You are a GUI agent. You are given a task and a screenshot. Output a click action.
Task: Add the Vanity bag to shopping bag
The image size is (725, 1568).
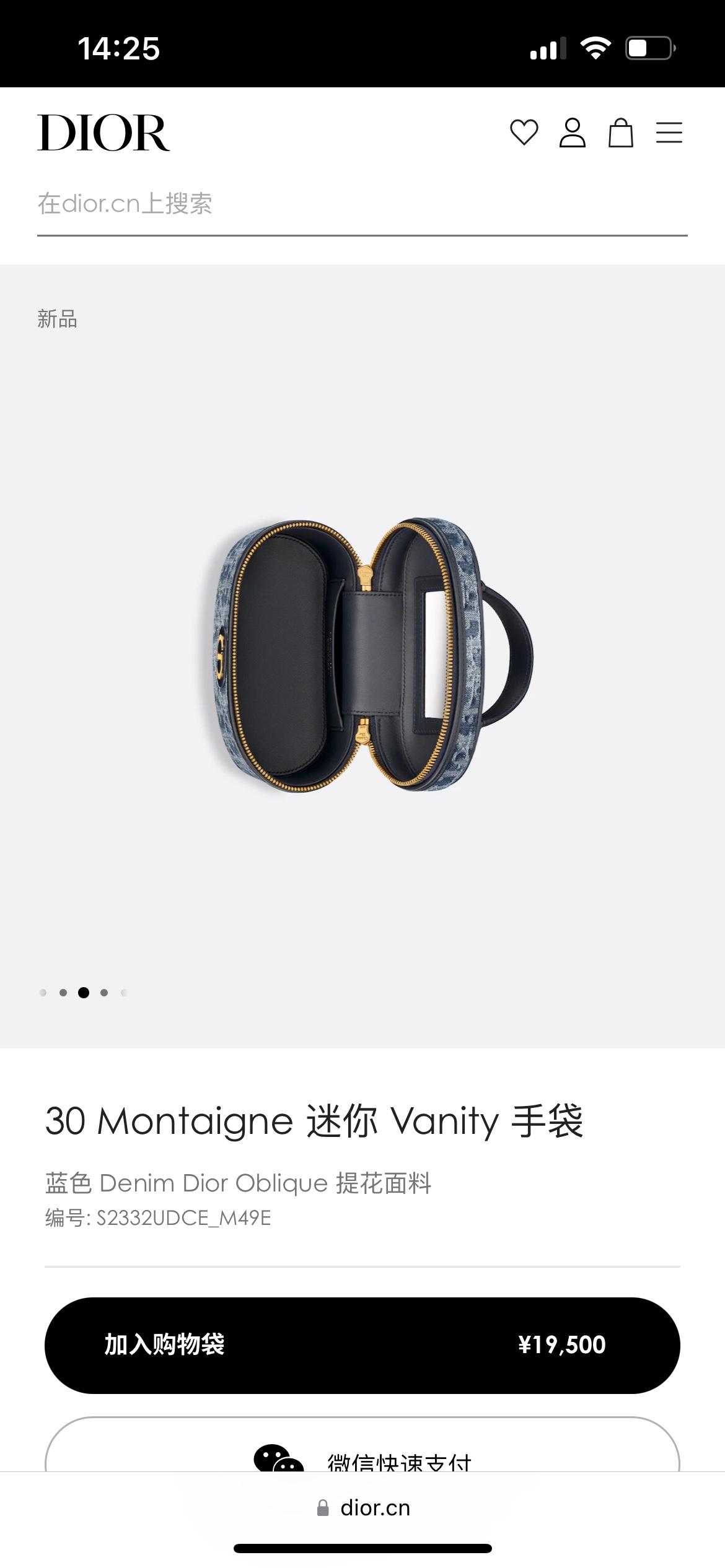pyautogui.click(x=362, y=1345)
